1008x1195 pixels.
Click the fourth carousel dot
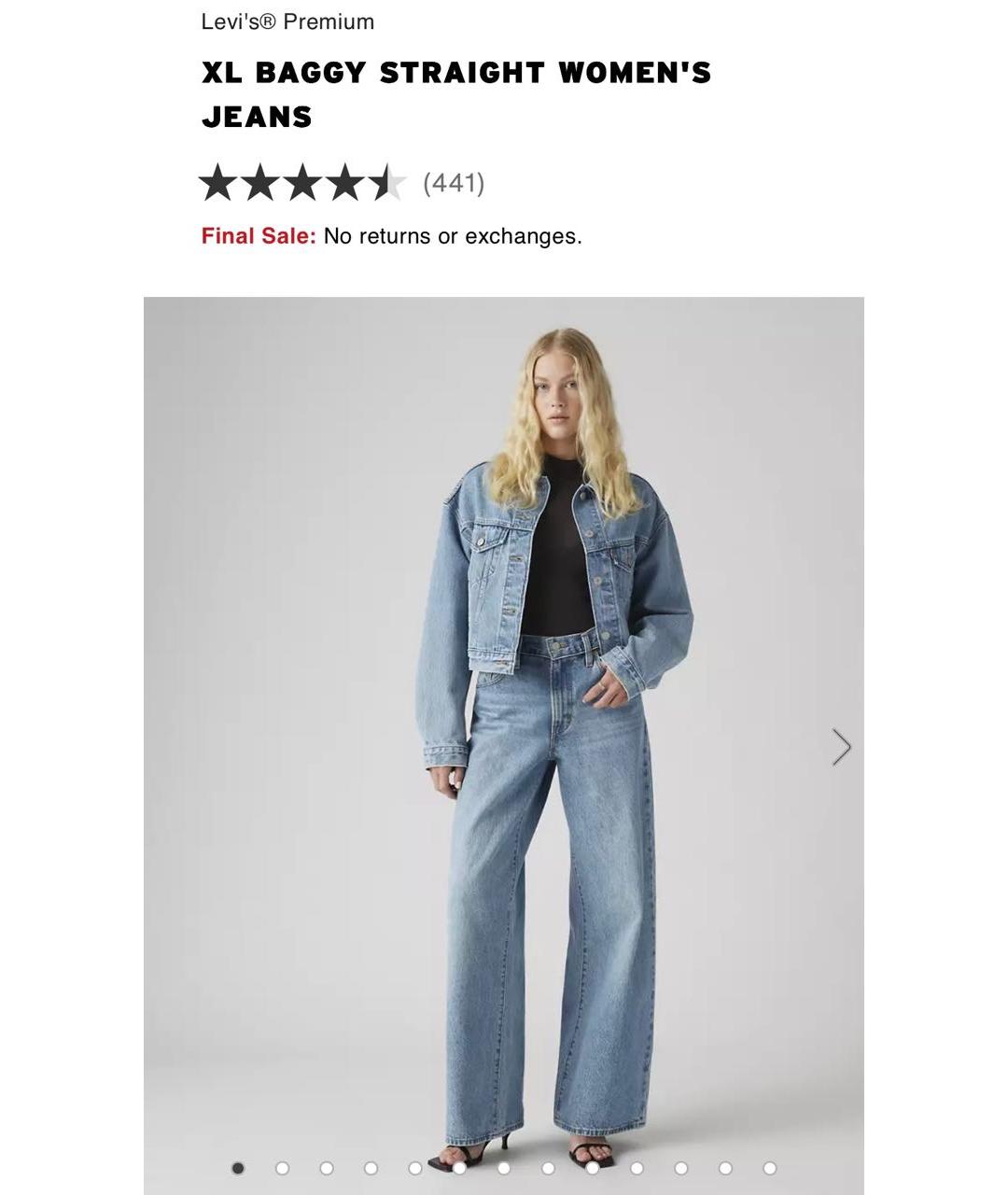click(371, 1168)
